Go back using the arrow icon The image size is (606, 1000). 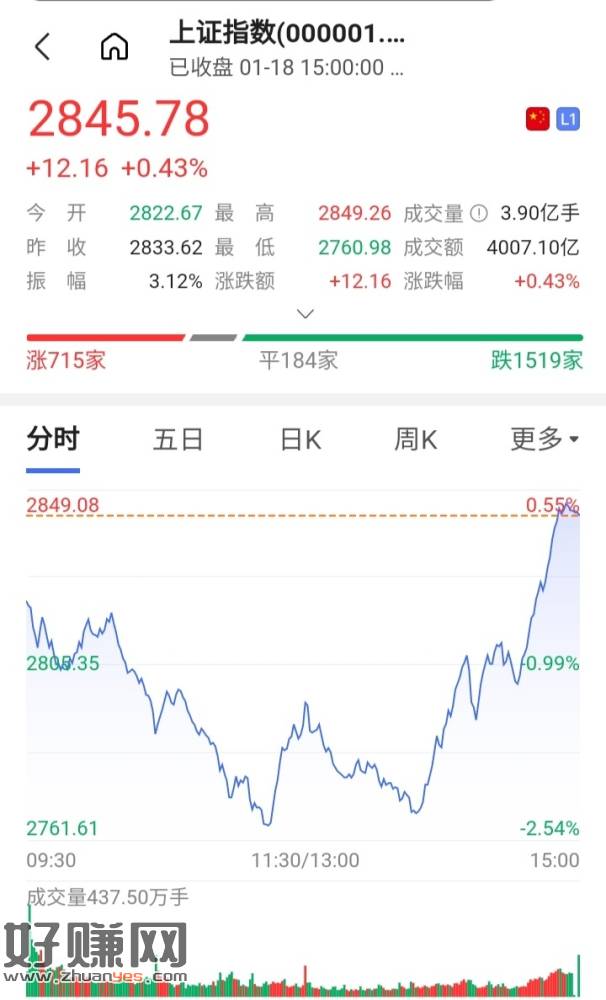point(42,47)
